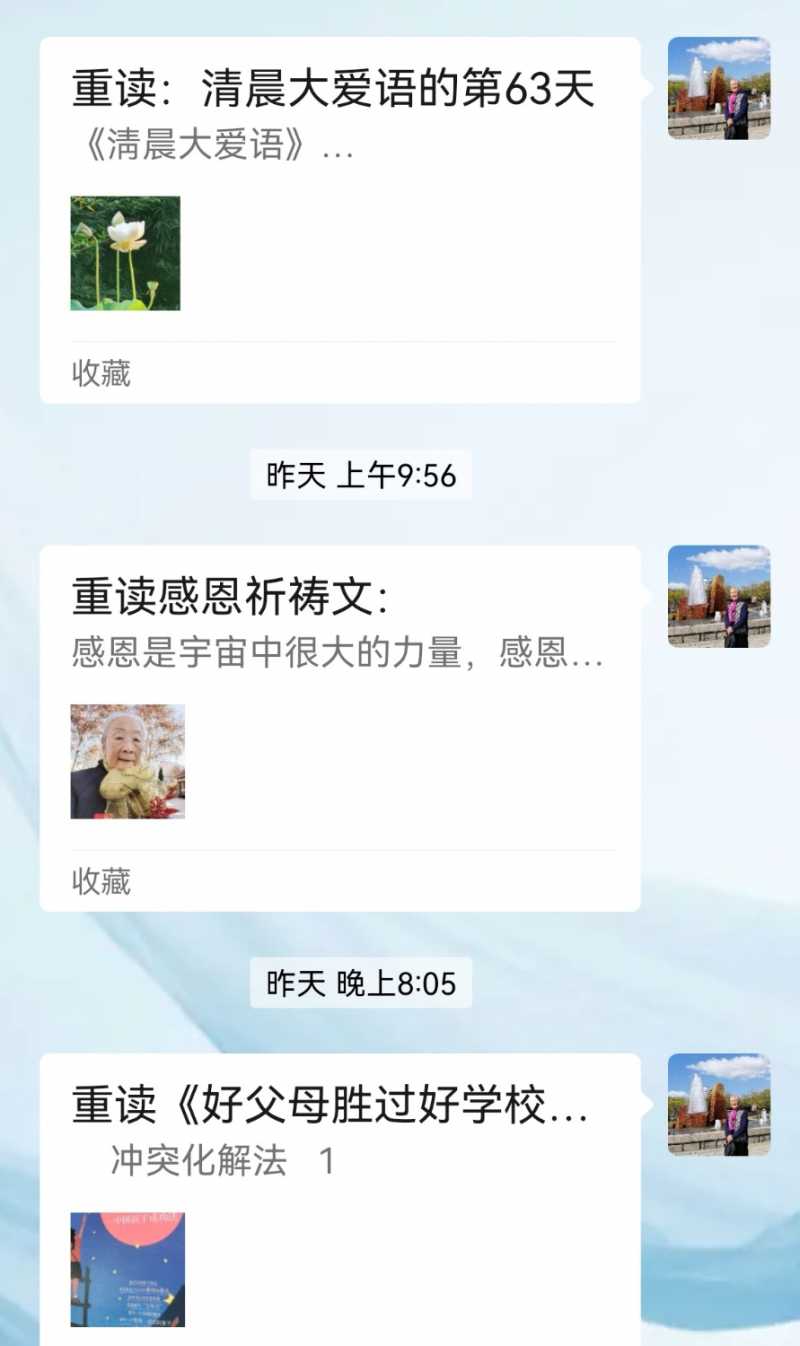Click the elderly person photo thumbnail
800x1346 pixels.
tap(126, 763)
